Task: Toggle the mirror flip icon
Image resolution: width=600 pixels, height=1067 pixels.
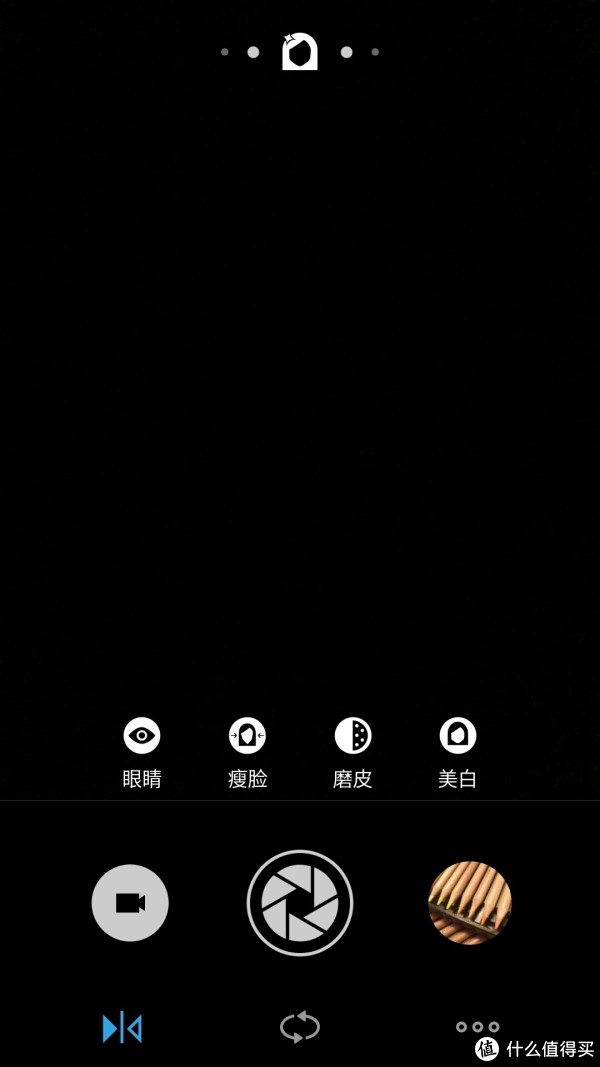Action: (122, 1027)
